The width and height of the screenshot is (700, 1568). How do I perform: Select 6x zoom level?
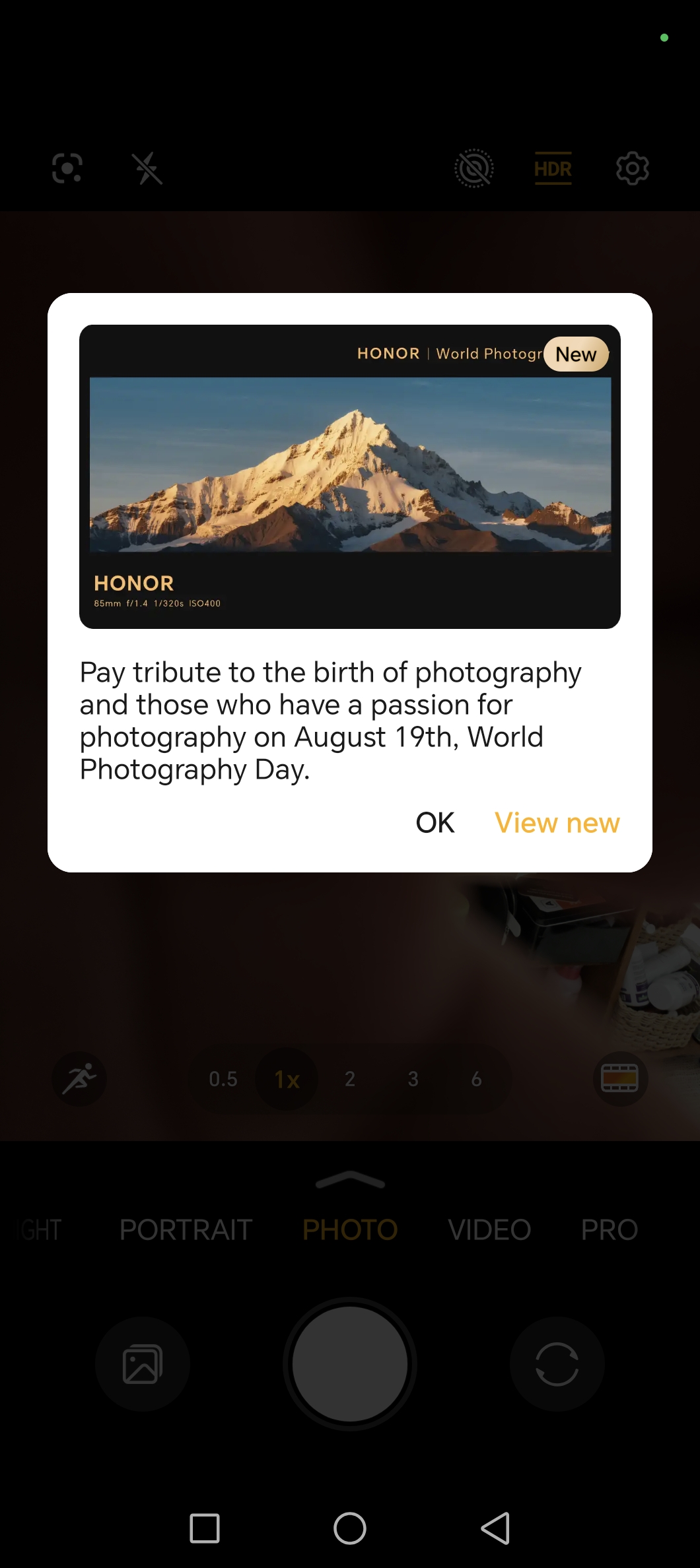[476, 1079]
